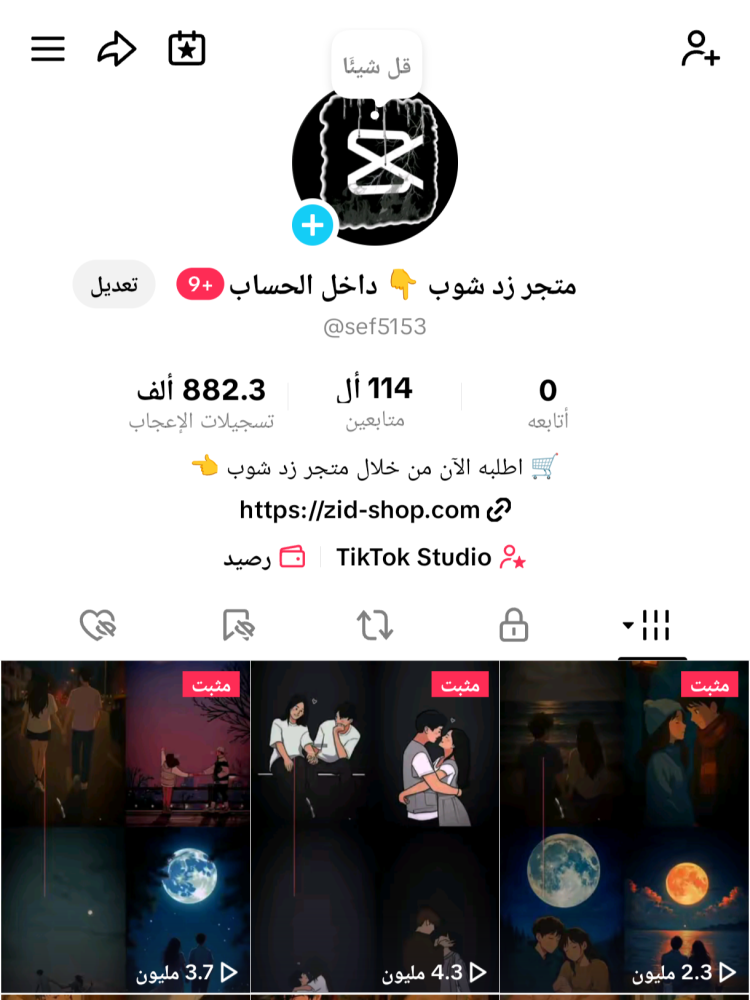The height and width of the screenshot is (1000, 750).
Task: Switch to the reposts tab
Action: (375, 626)
